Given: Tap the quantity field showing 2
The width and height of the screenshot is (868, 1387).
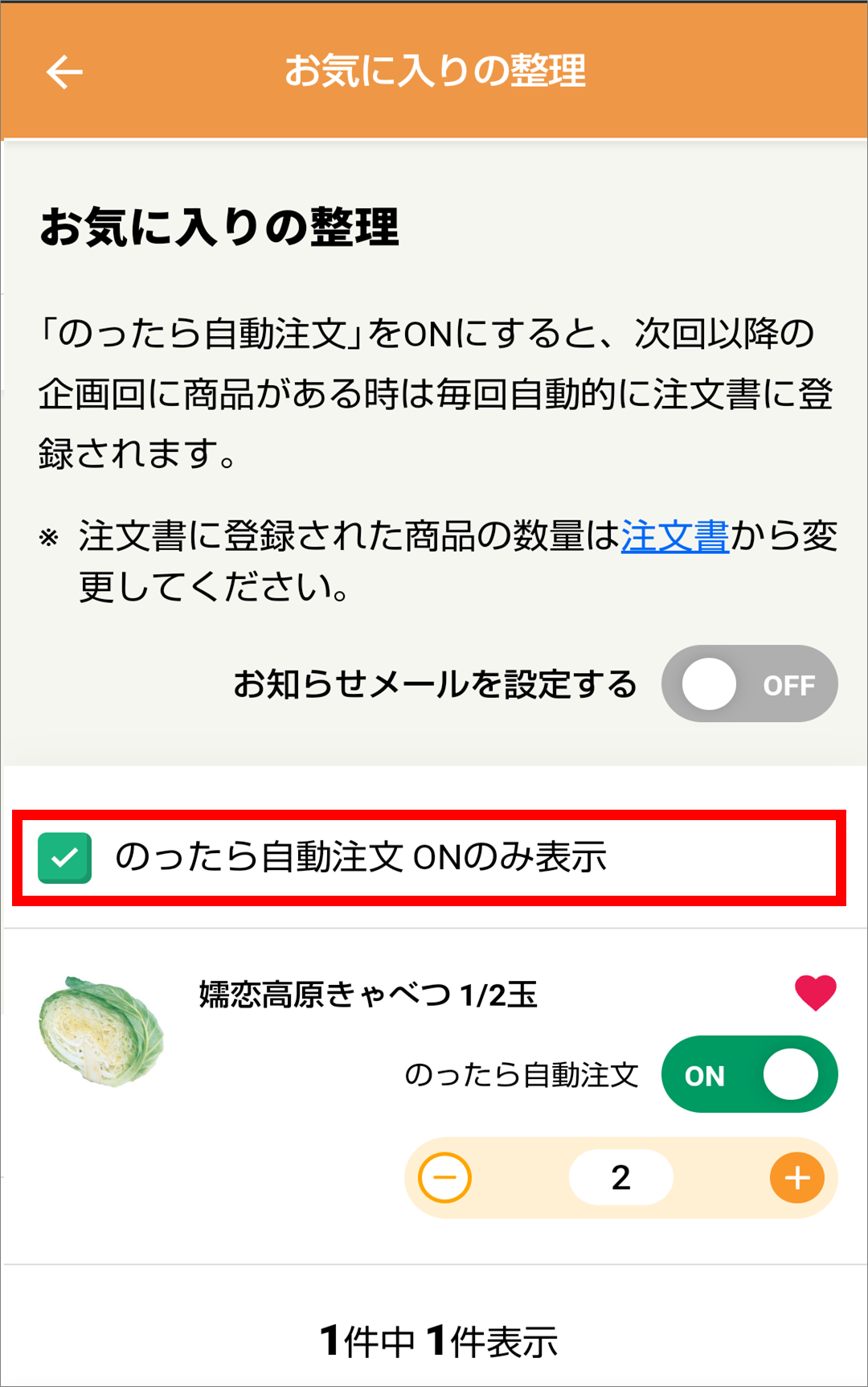Looking at the screenshot, I should (620, 1178).
